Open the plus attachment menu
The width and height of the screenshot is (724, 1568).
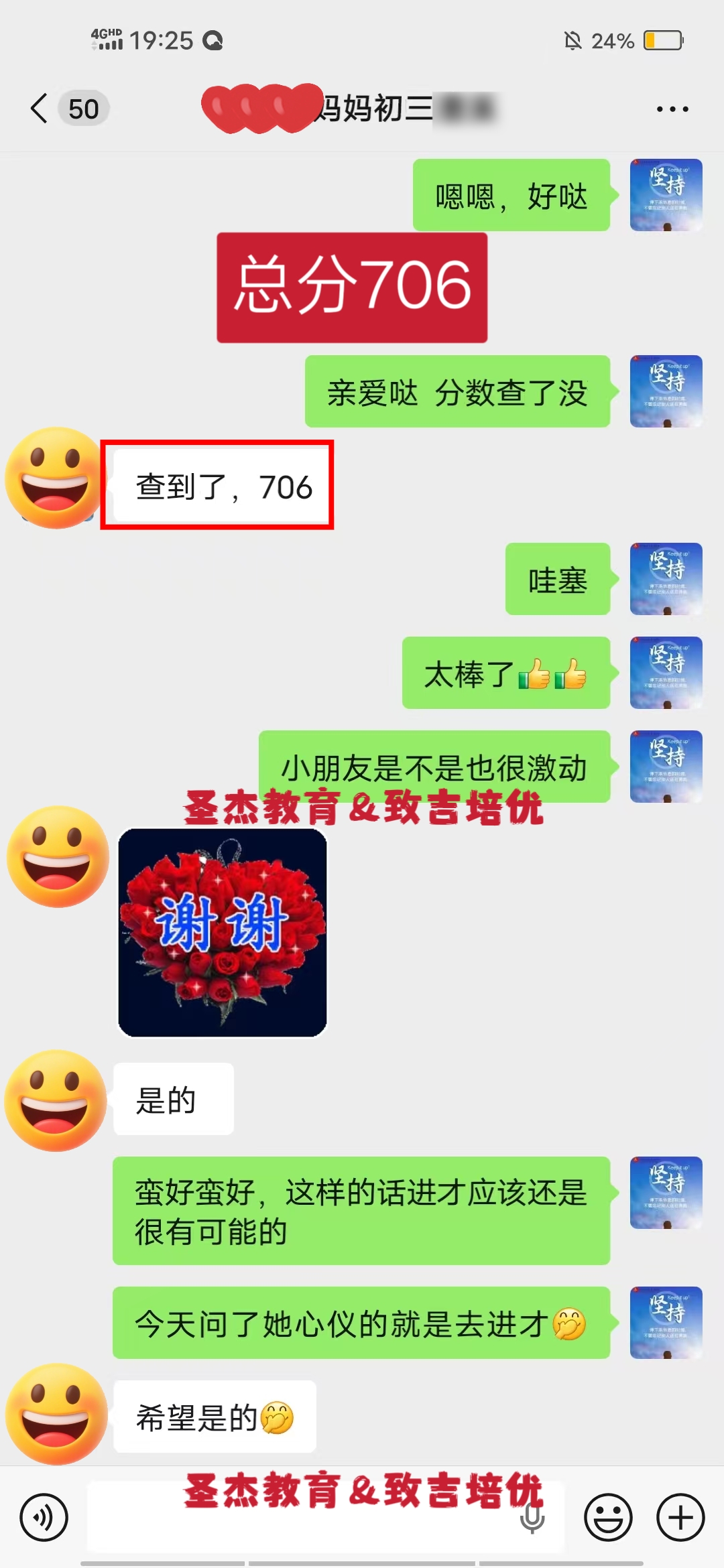pos(680,1517)
